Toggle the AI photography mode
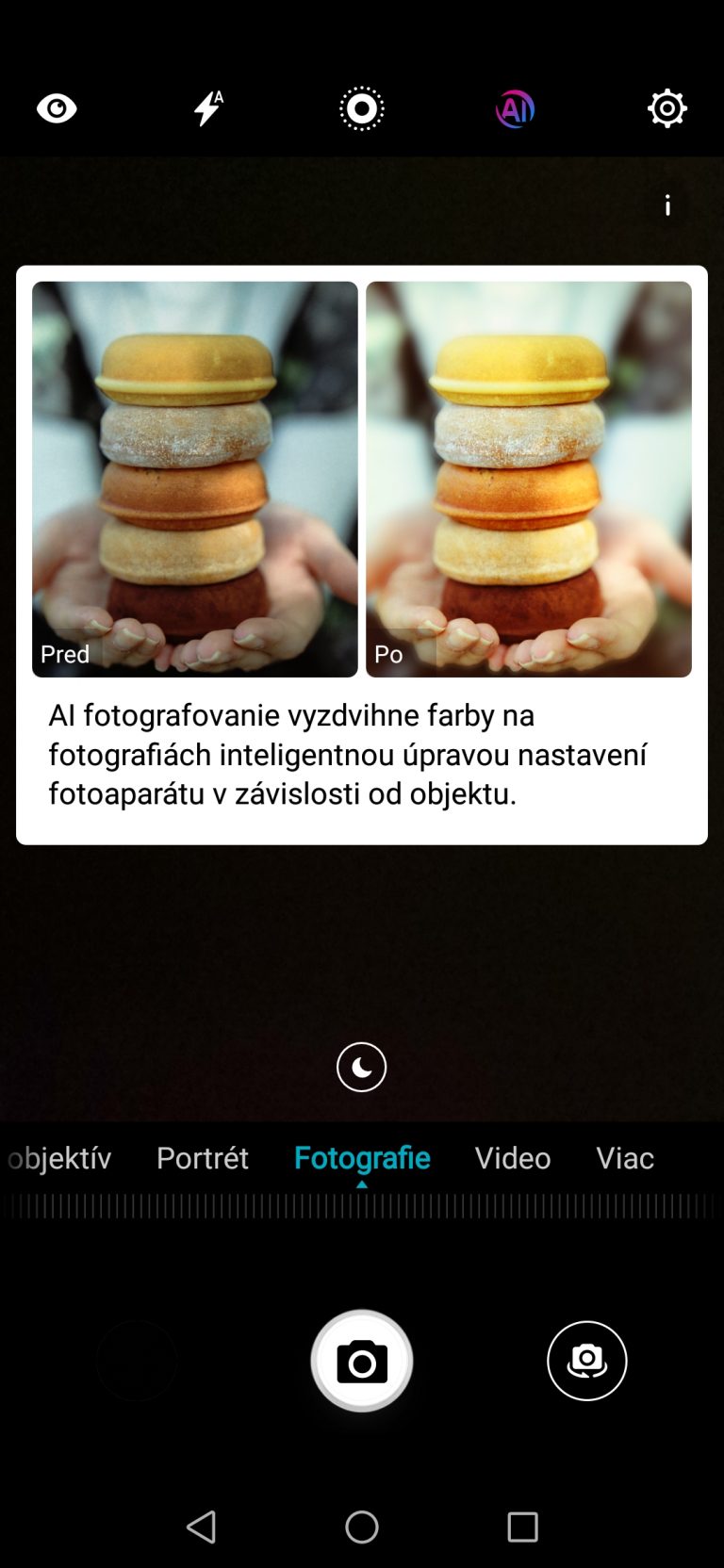The width and height of the screenshot is (724, 1568). click(515, 109)
